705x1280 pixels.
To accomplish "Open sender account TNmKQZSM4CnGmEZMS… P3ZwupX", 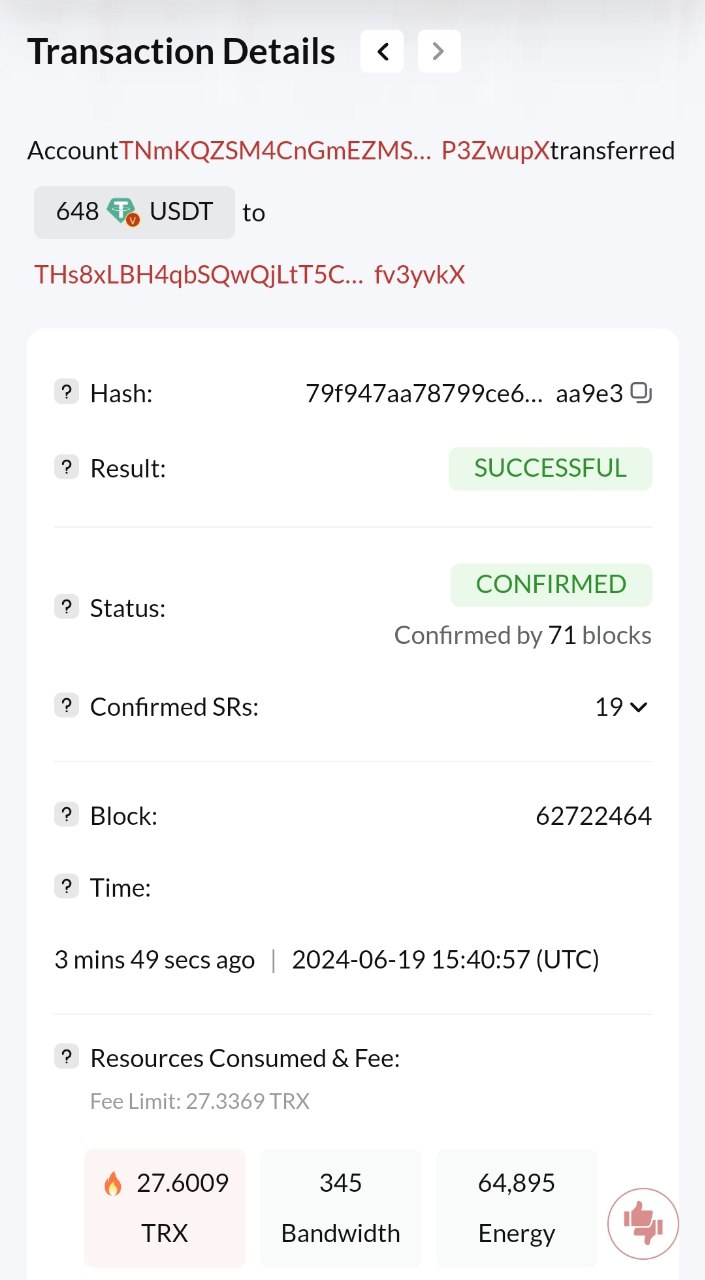I will pyautogui.click(x=334, y=151).
